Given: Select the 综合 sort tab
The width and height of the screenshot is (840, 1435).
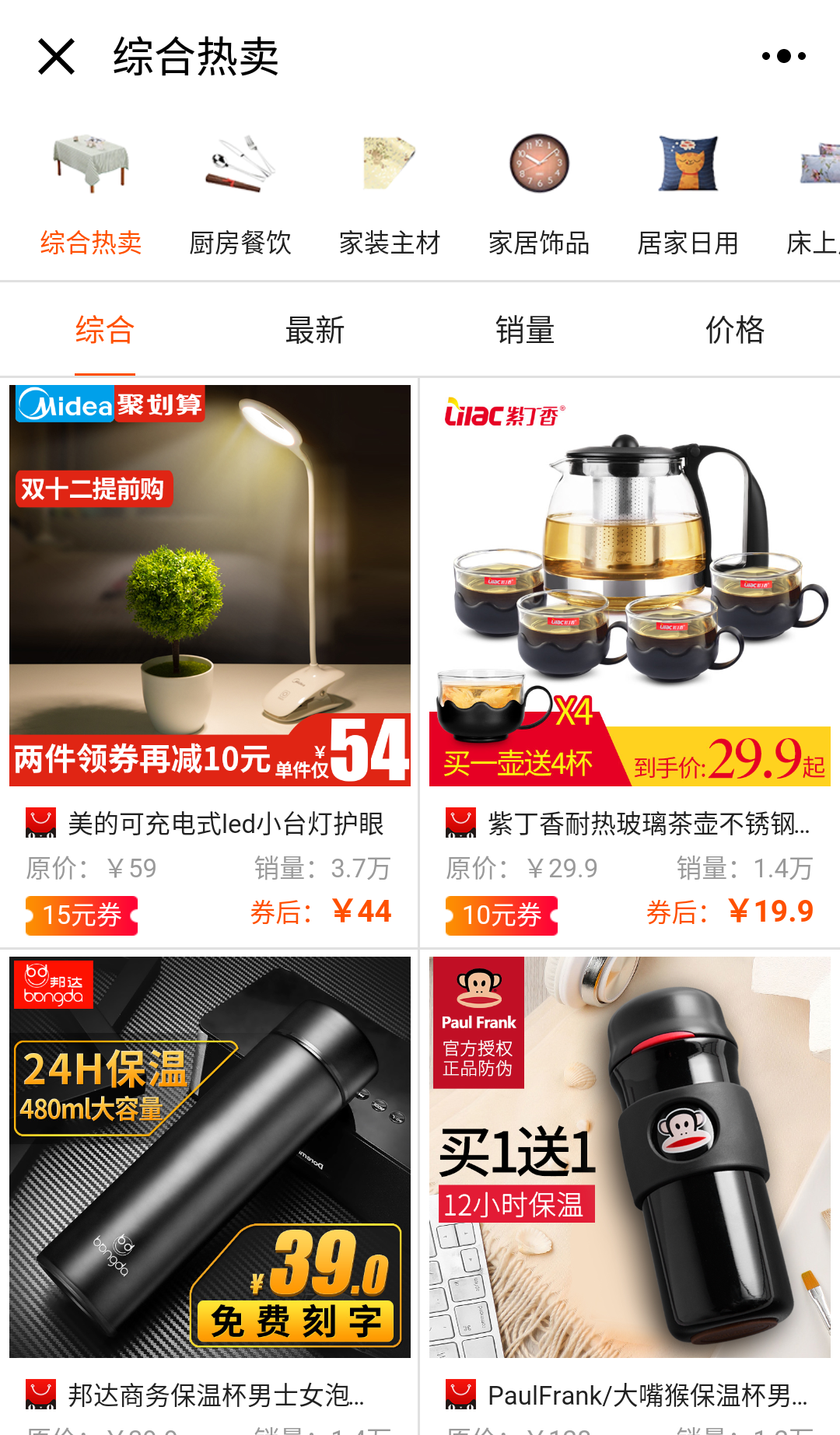Looking at the screenshot, I should tap(105, 330).
